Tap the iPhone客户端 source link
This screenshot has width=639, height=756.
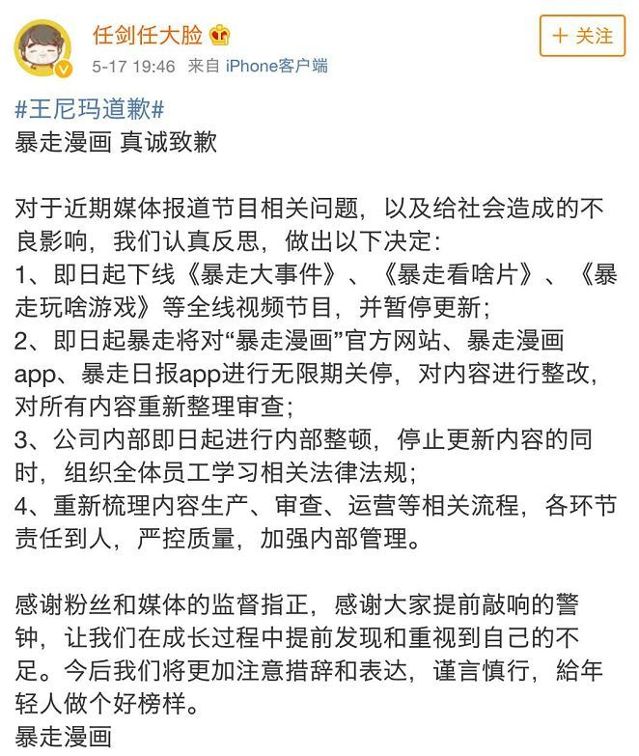[x=276, y=67]
